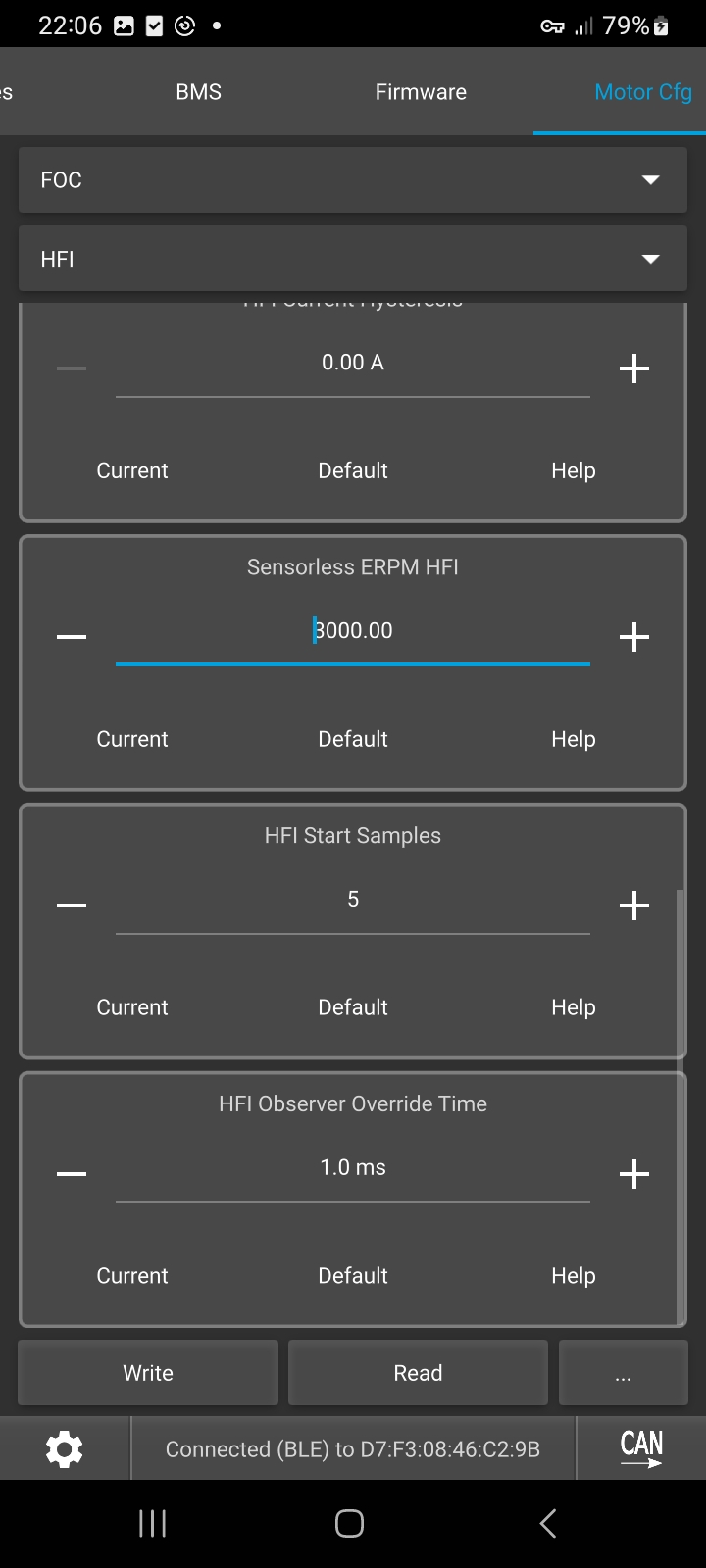Edit the Sensorless ERPM HFI field
This screenshot has height=1568, width=706.
(x=353, y=631)
